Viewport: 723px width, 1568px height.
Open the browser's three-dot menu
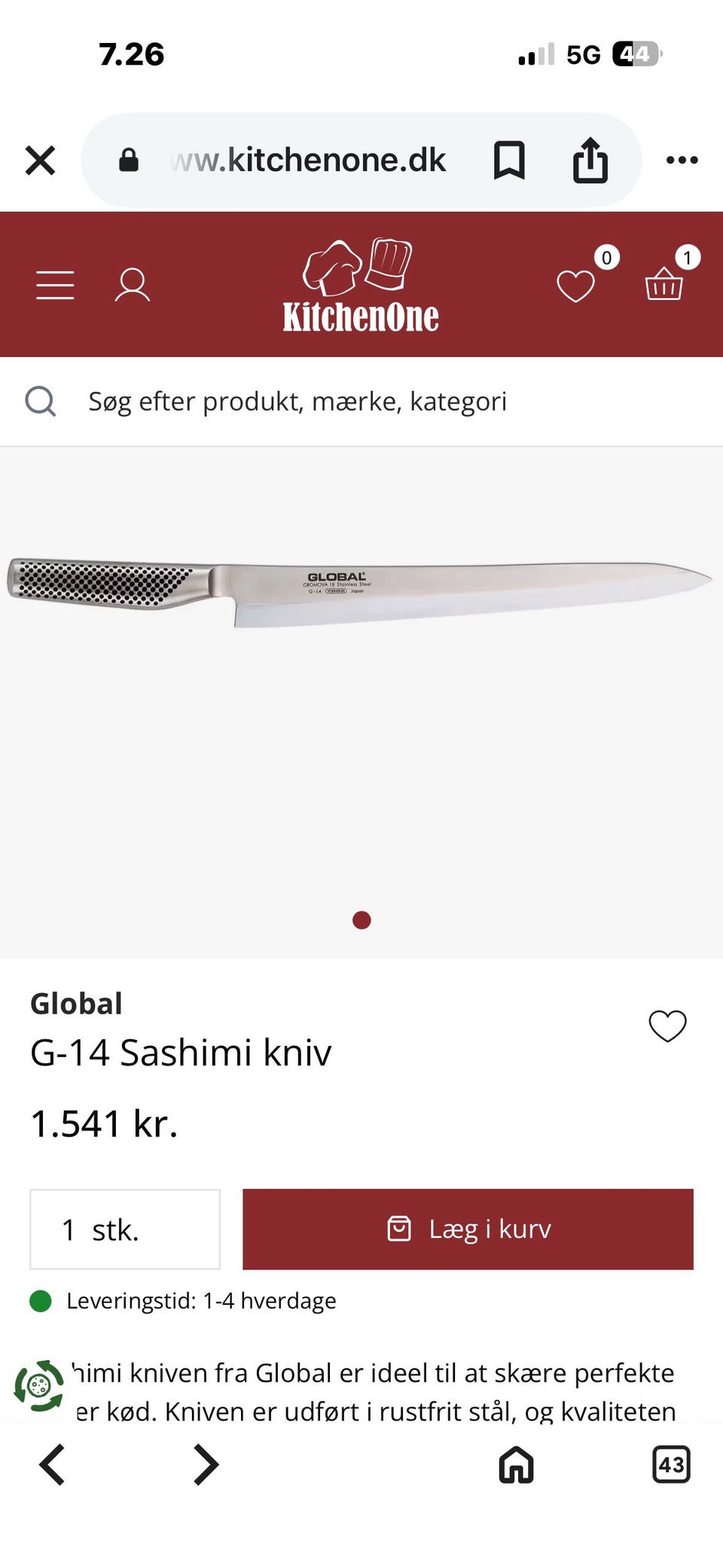point(682,160)
